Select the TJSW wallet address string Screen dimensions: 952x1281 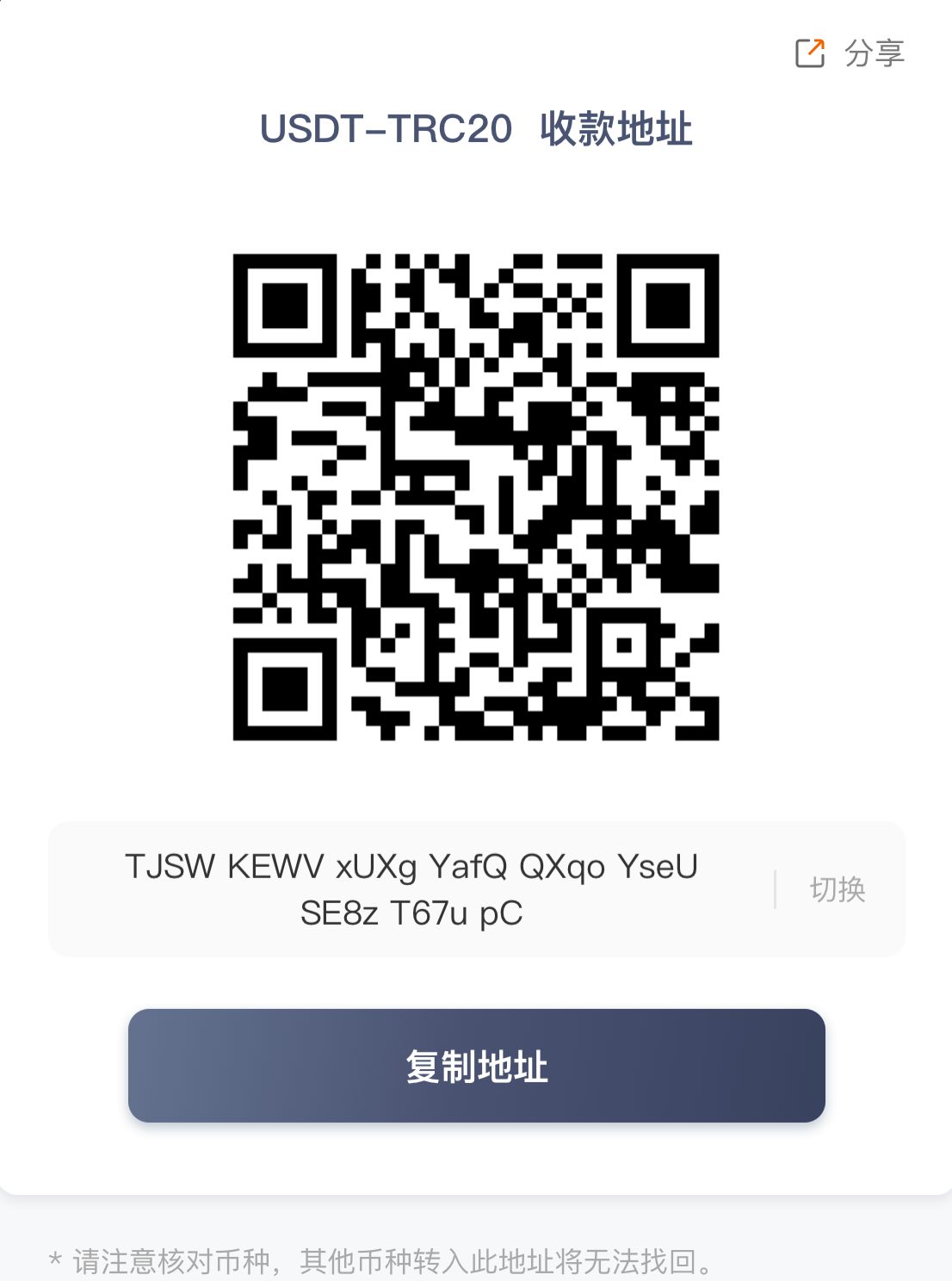[413, 888]
